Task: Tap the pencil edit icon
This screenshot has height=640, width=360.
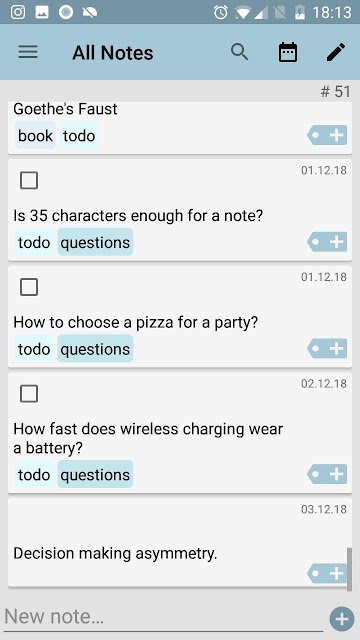Action: [336, 52]
